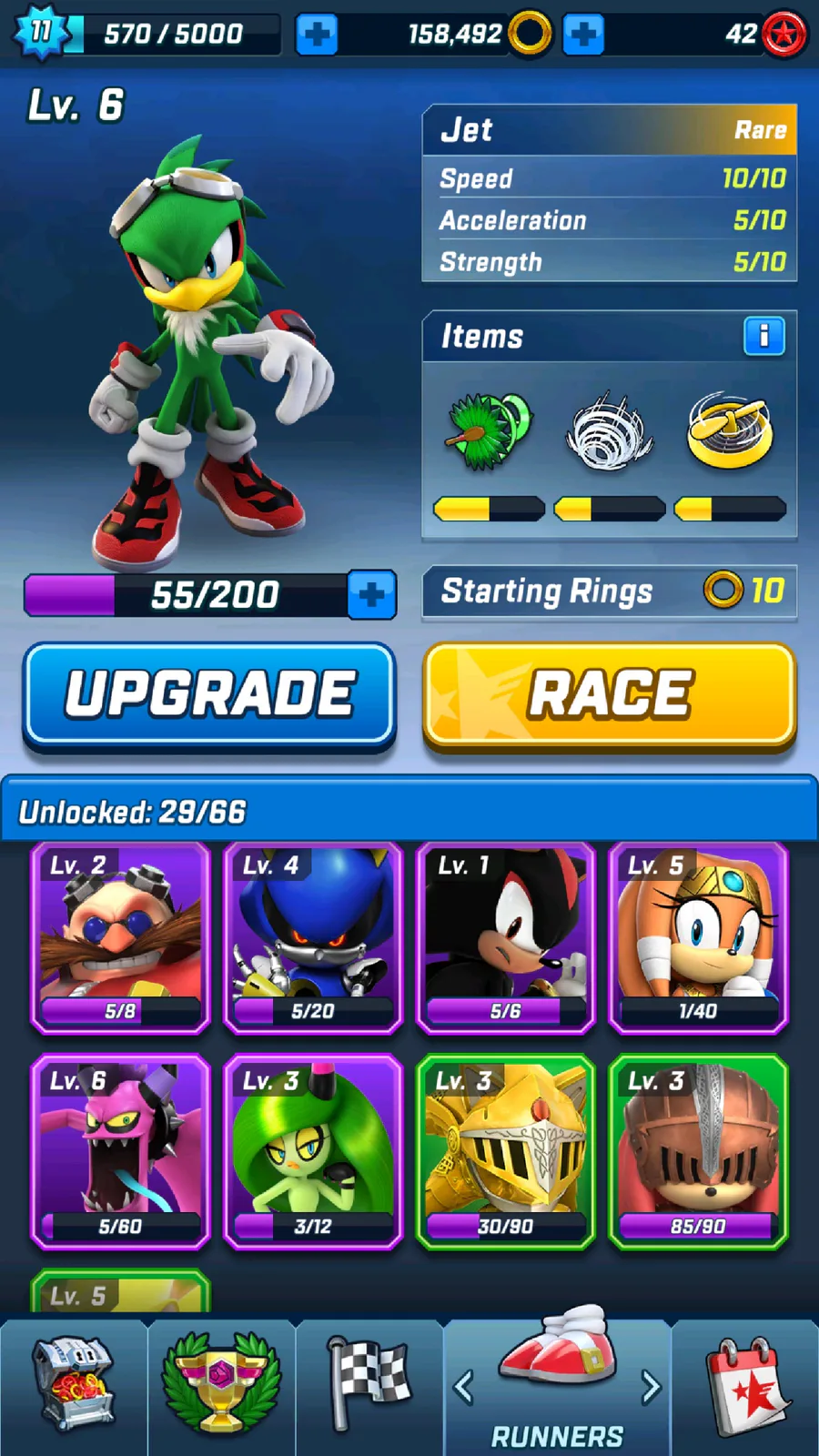Choose the Lv. 1 Shadow runner card
819x1456 pixels.
click(506, 938)
